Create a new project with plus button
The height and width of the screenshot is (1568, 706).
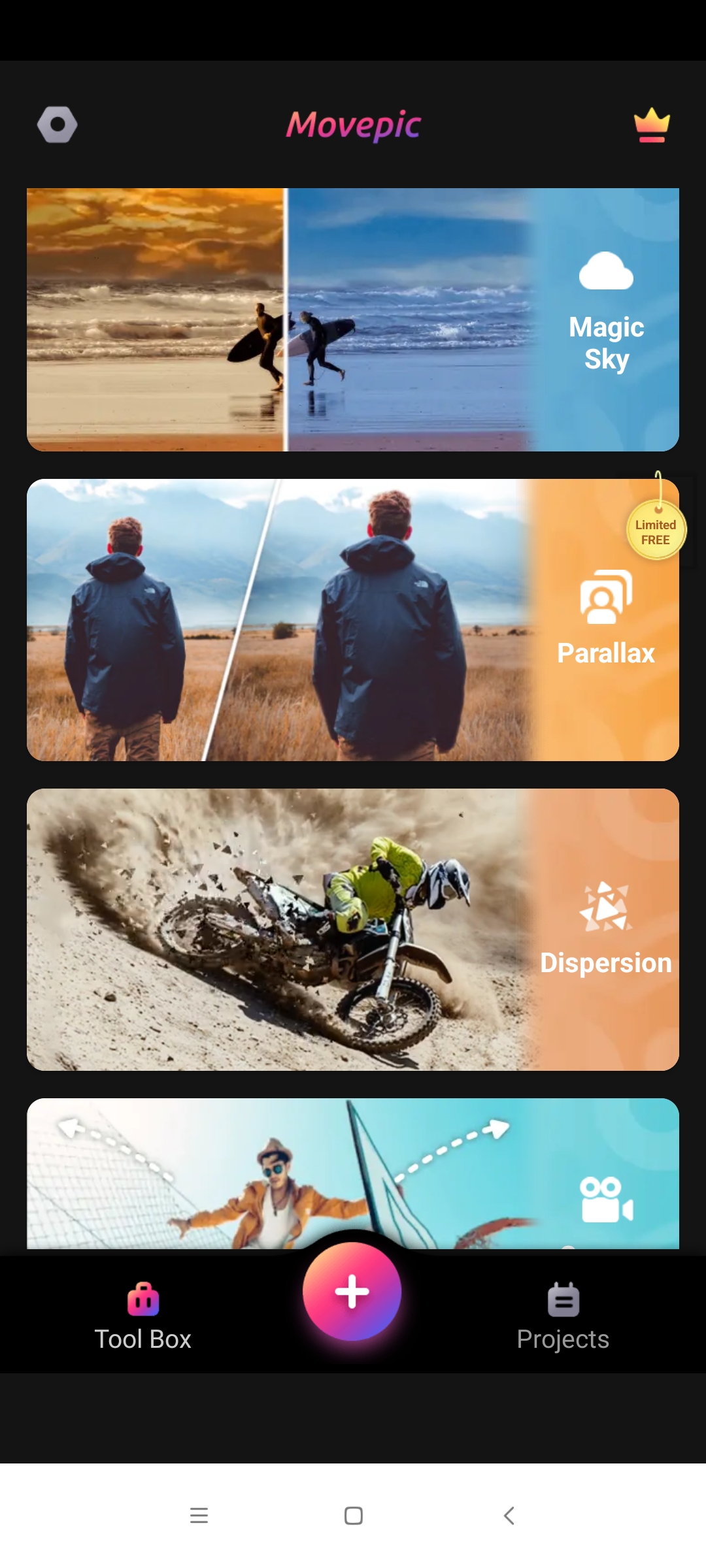tap(352, 1292)
